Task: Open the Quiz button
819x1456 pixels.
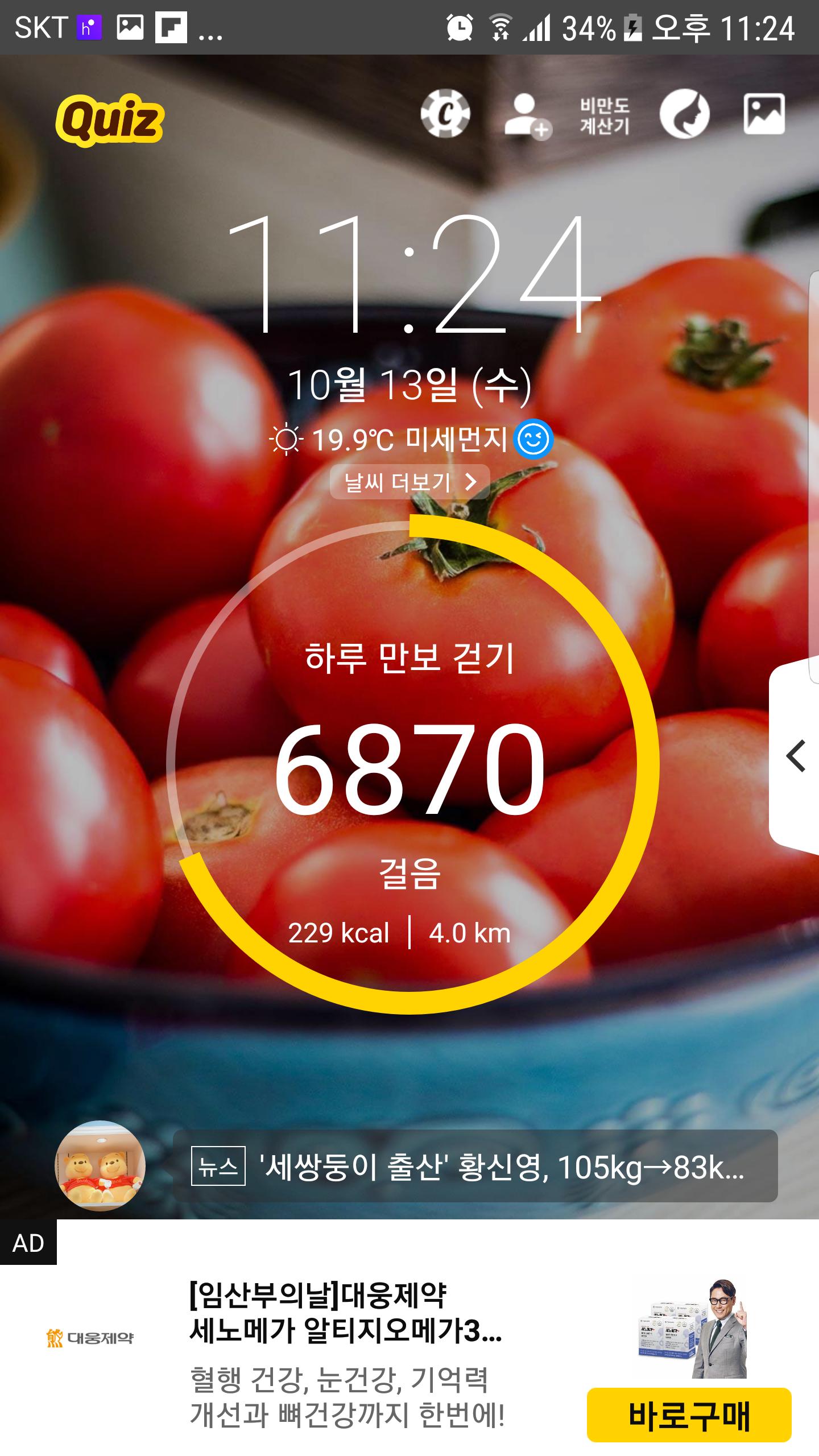Action: pyautogui.click(x=110, y=120)
